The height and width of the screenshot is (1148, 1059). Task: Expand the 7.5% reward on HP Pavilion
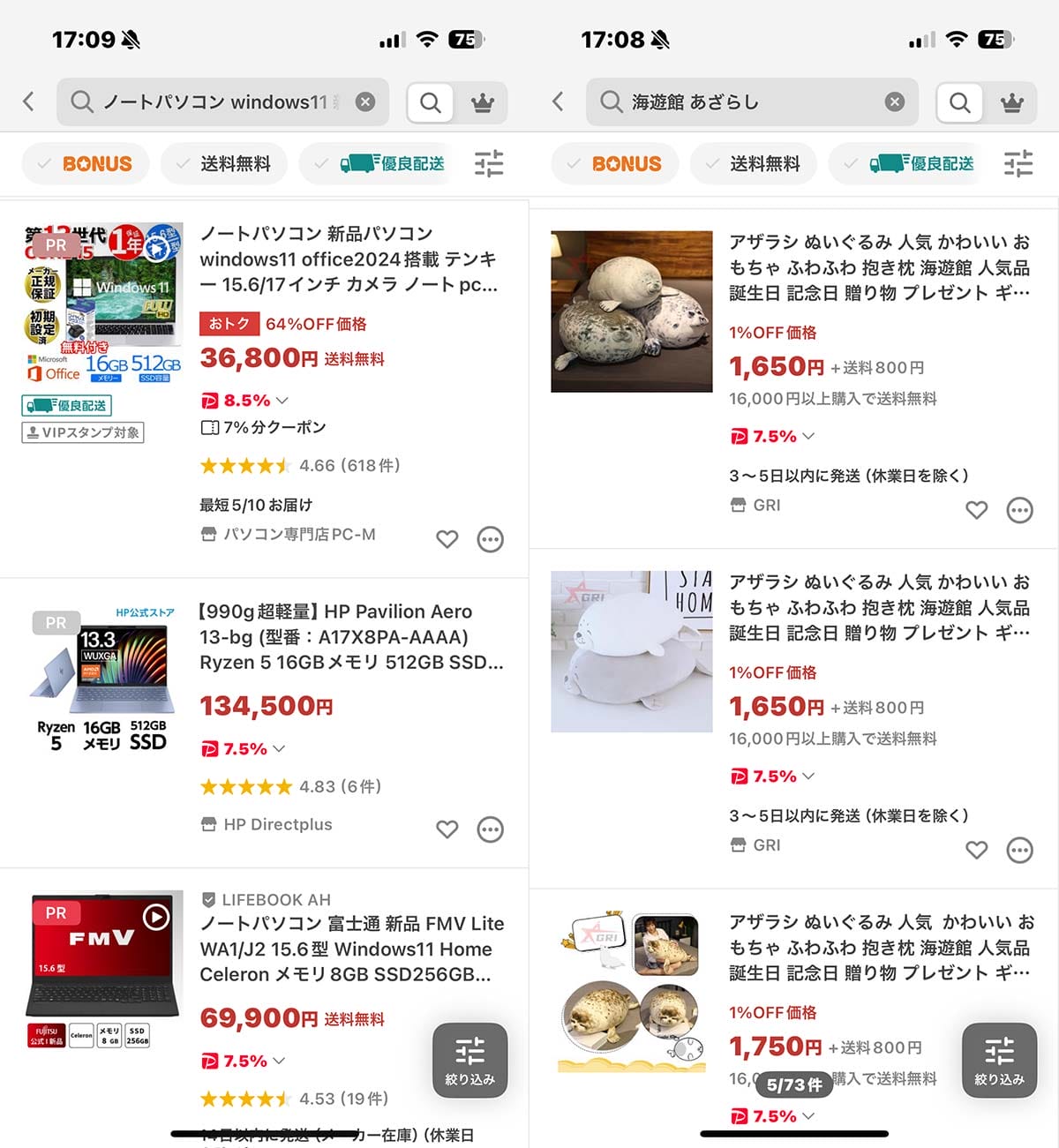tap(279, 749)
